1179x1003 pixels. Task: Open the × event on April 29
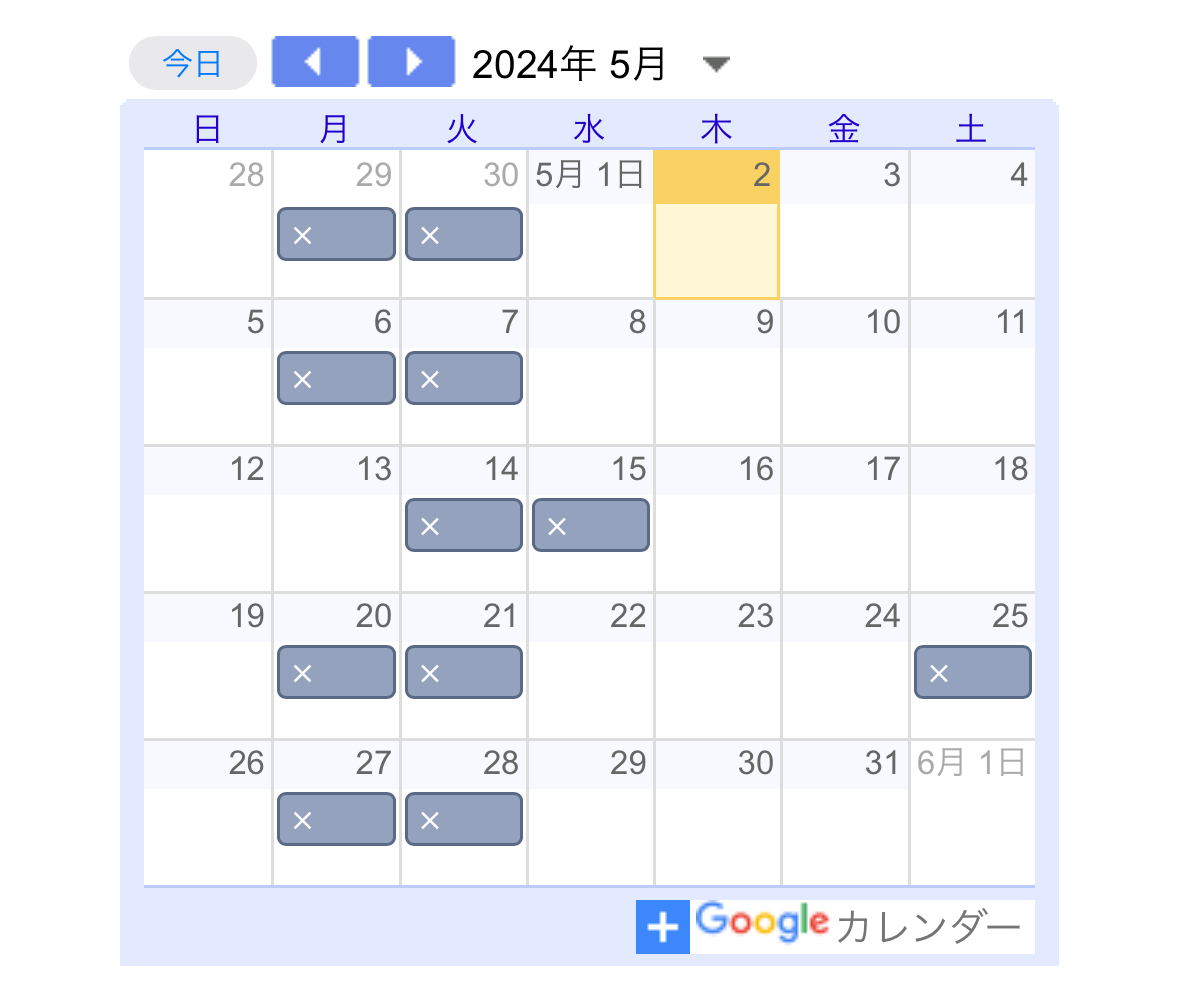pos(336,235)
